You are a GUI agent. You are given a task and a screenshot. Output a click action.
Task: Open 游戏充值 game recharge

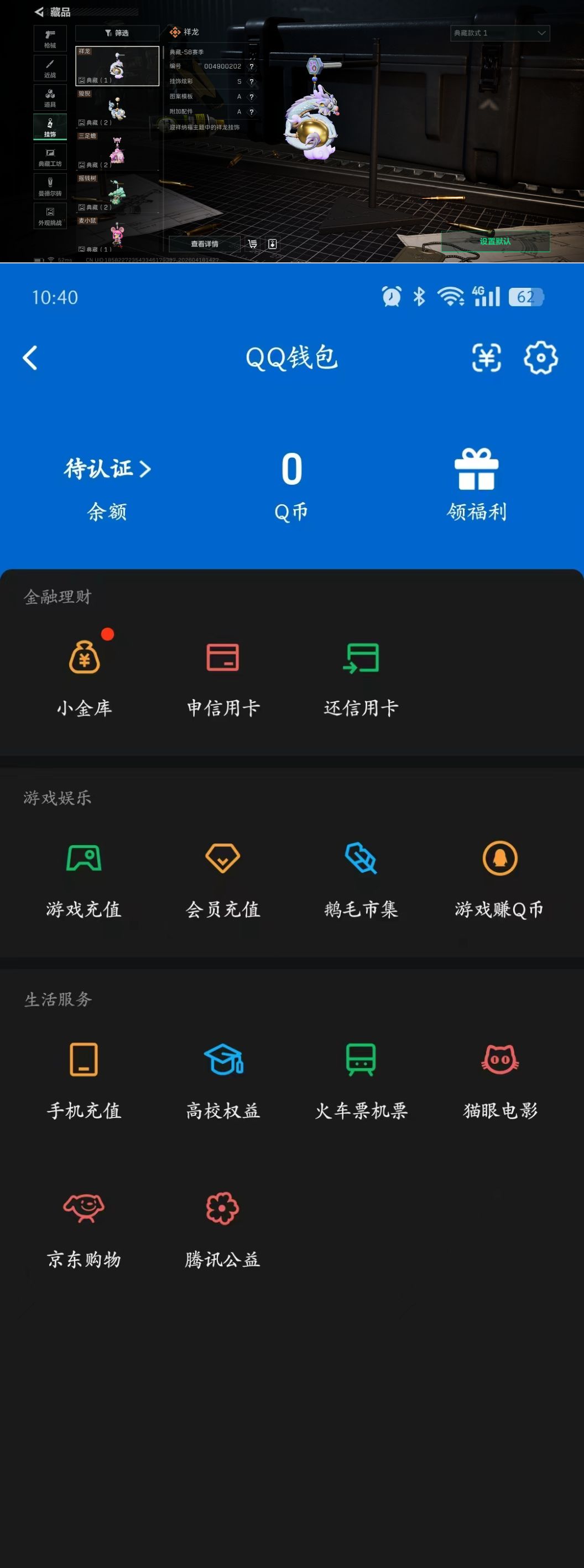click(85, 860)
